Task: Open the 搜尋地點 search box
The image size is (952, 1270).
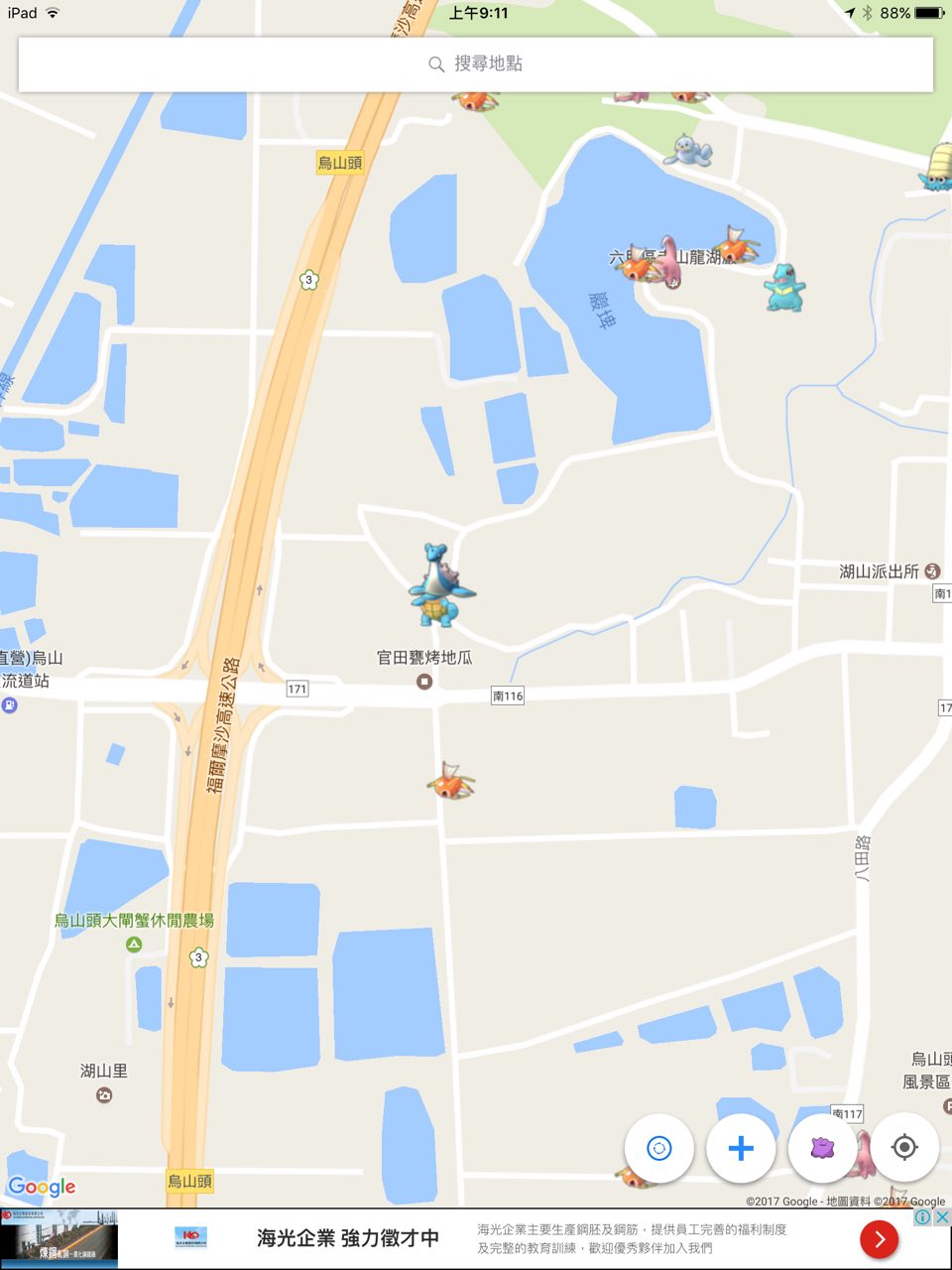Action: 476,64
